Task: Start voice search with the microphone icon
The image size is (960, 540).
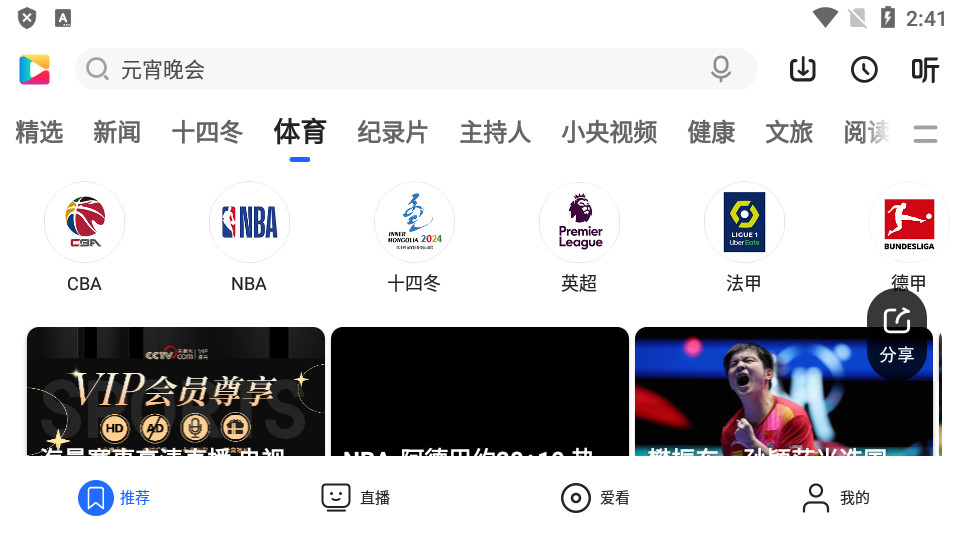Action: [721, 69]
